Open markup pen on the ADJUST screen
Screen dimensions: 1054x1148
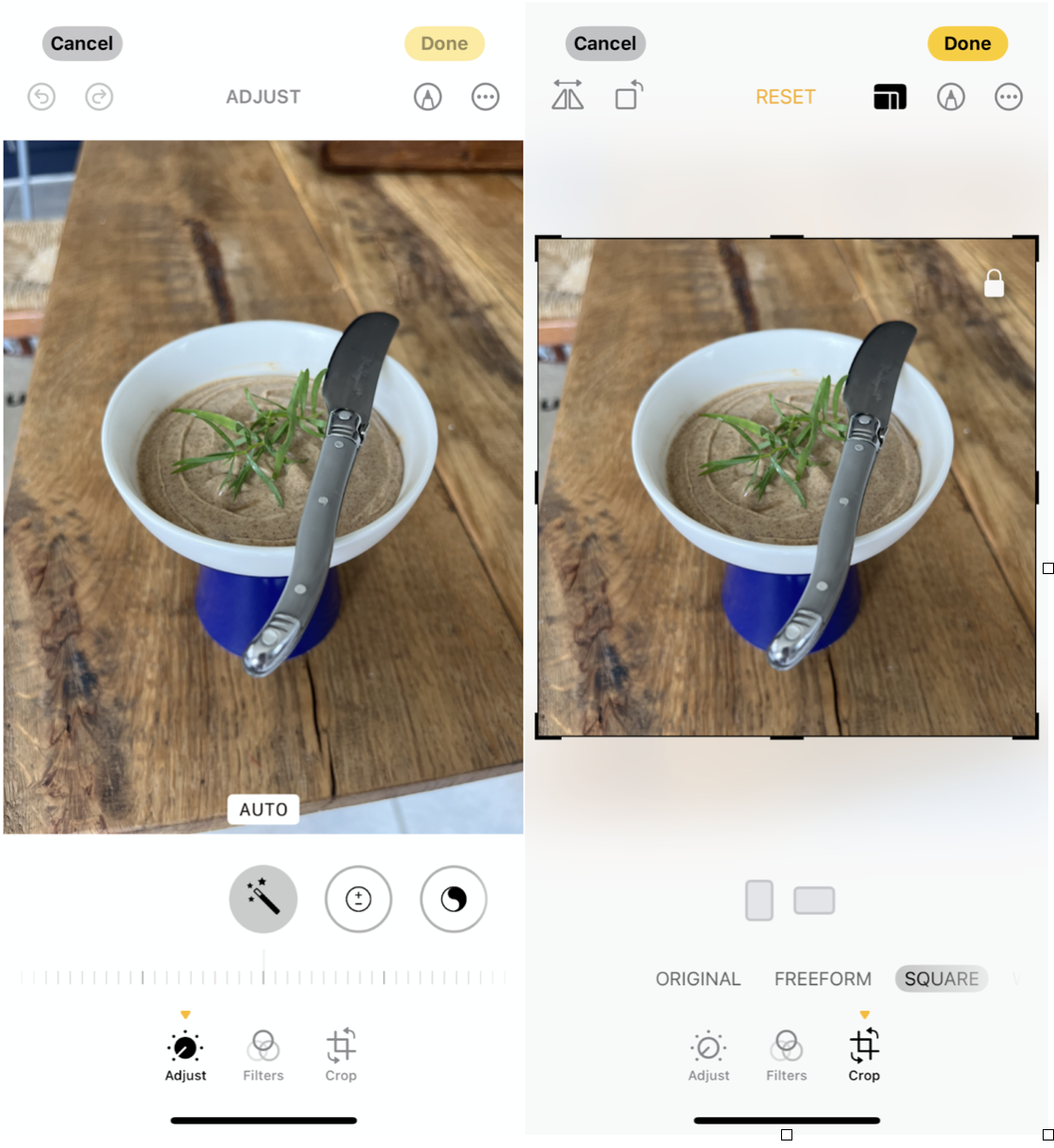coord(427,97)
